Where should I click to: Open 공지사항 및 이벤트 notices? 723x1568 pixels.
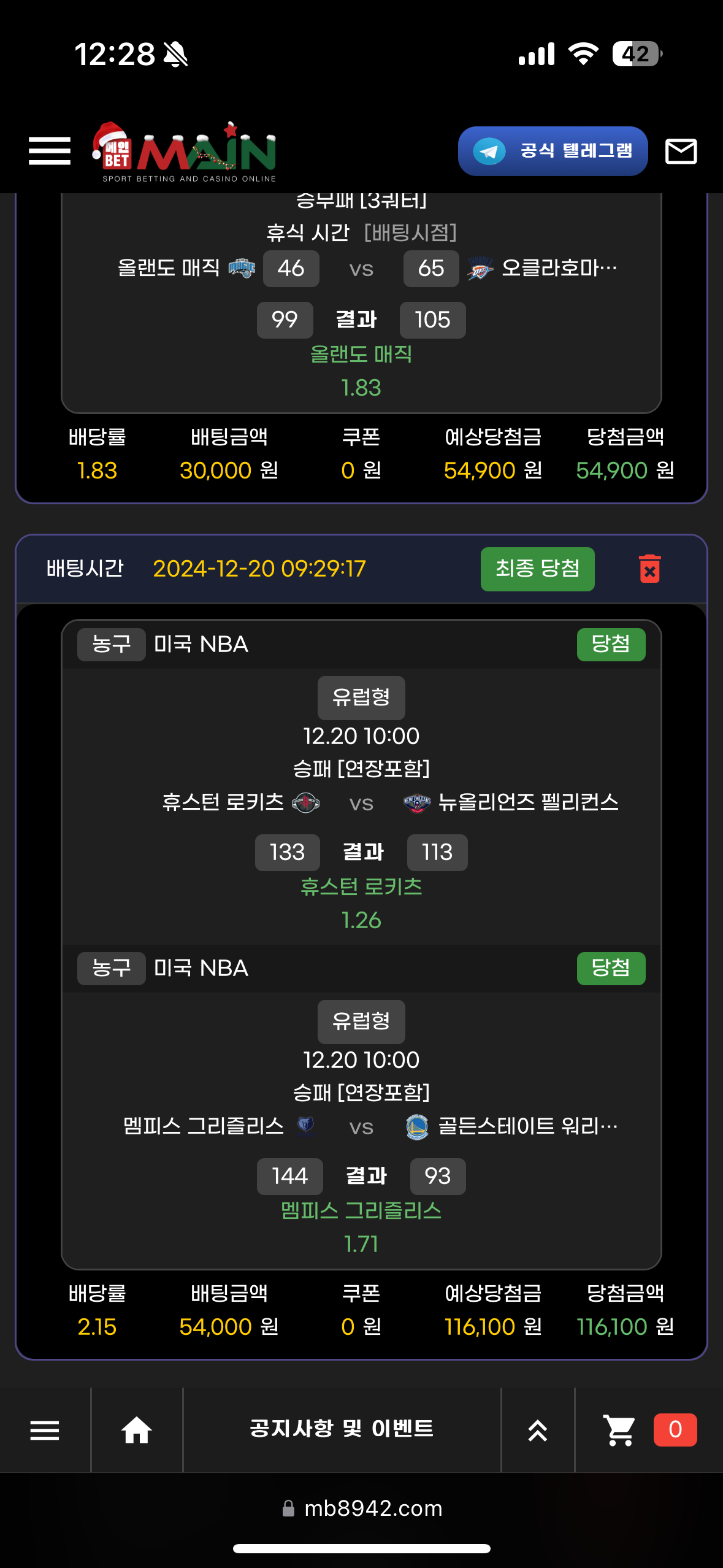pyautogui.click(x=342, y=1429)
